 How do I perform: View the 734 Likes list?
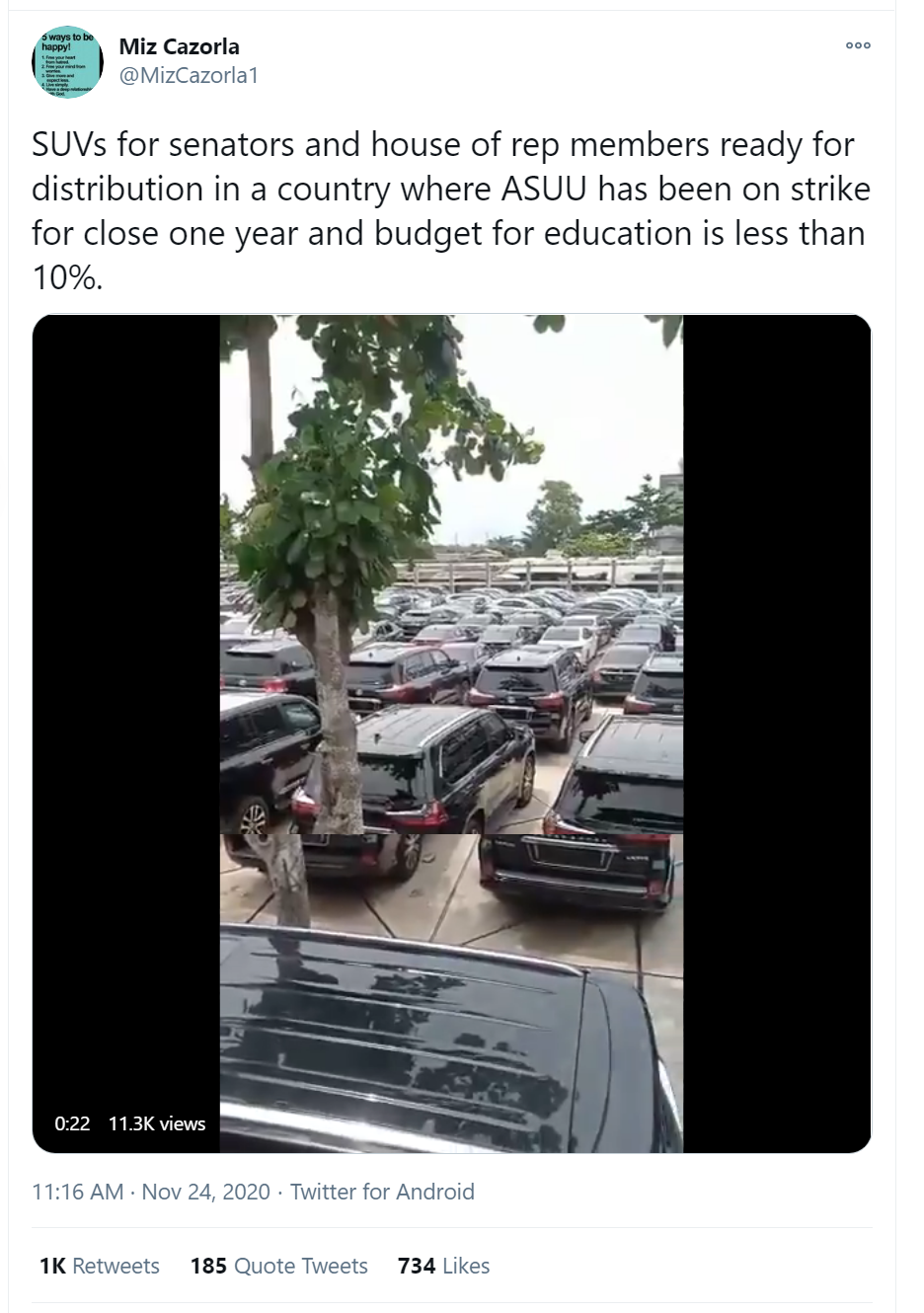tap(443, 1266)
